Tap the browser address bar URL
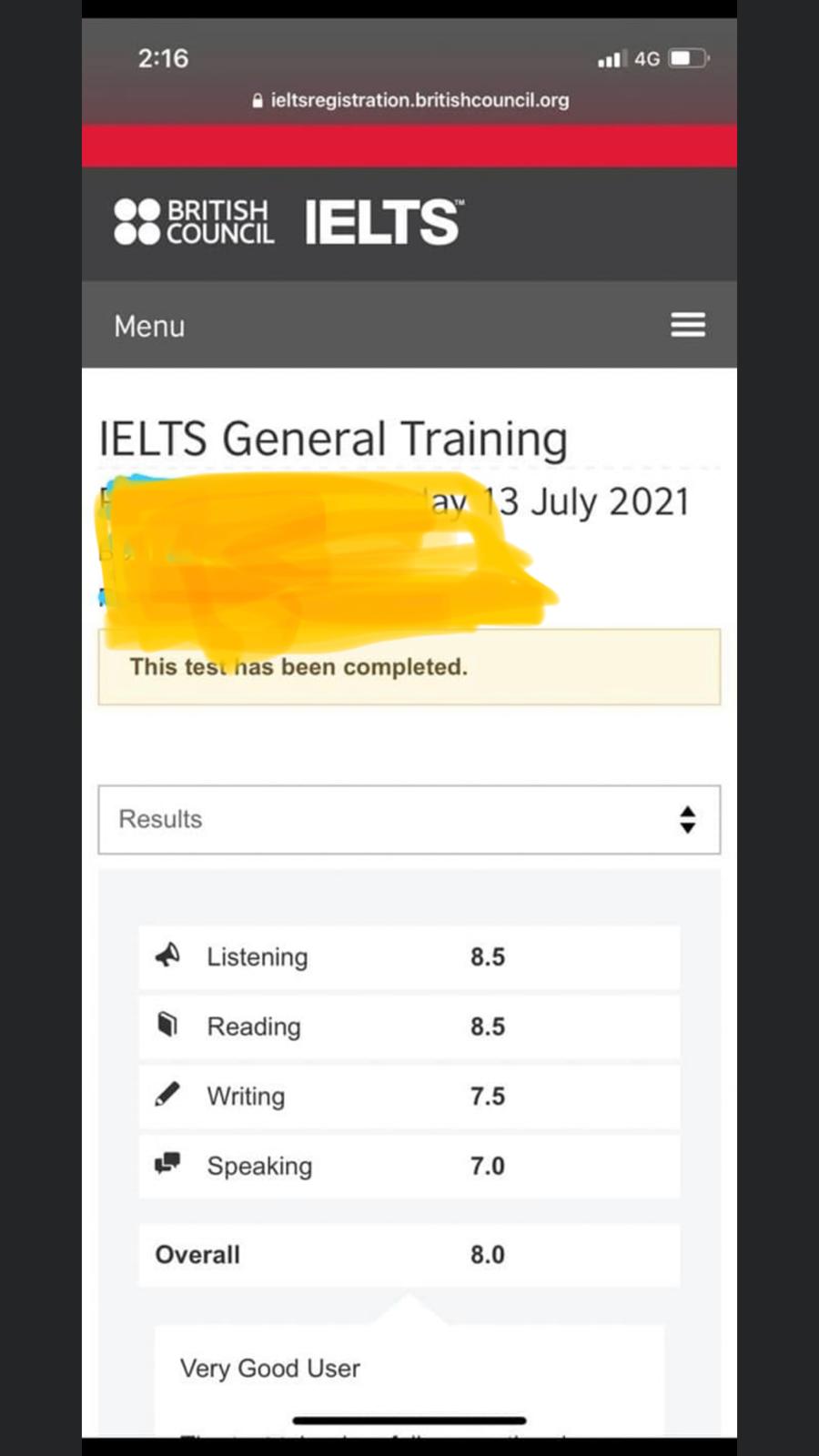Image resolution: width=819 pixels, height=1456 pixels. [x=410, y=100]
